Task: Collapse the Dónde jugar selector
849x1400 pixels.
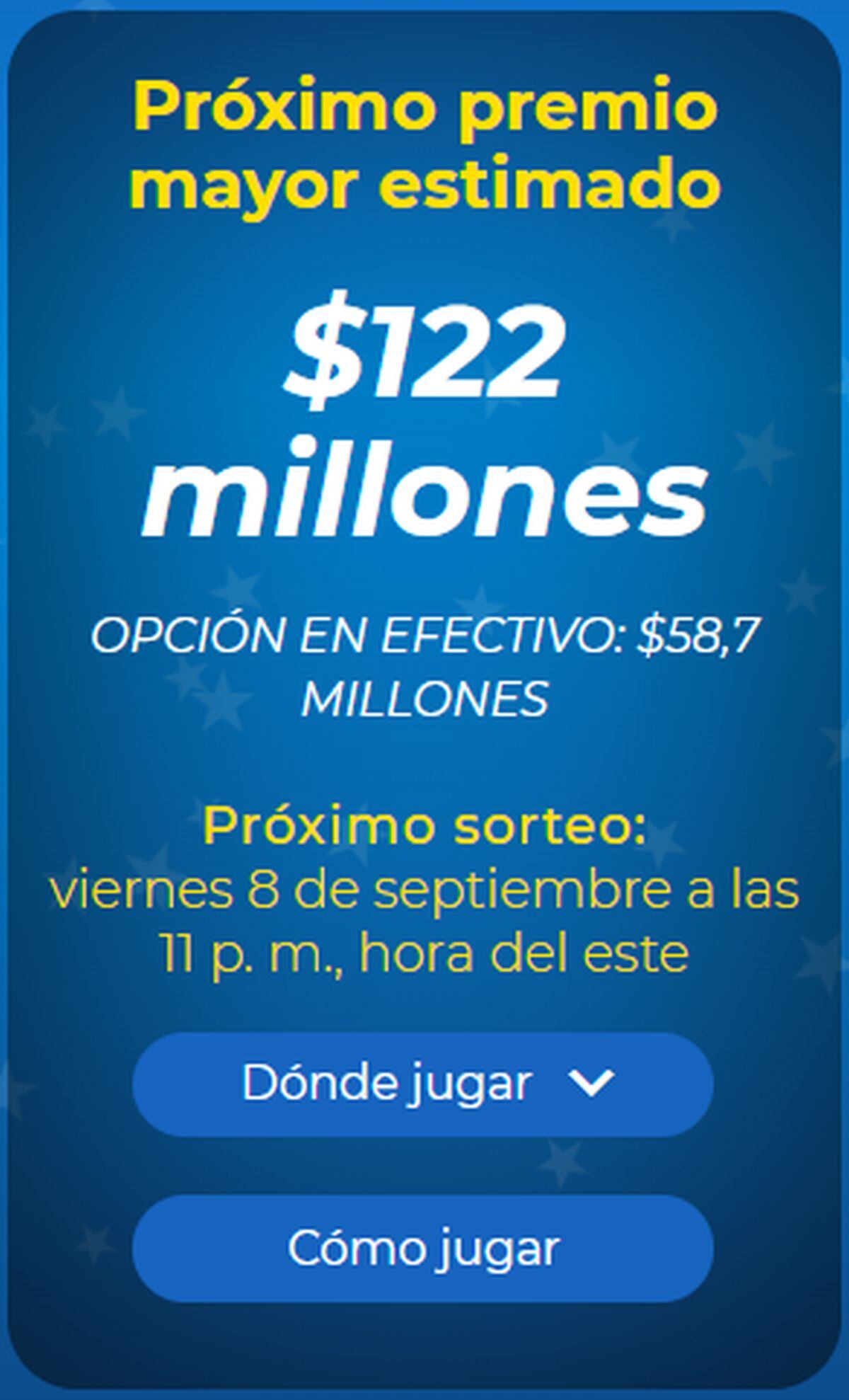Action: coord(424,1081)
